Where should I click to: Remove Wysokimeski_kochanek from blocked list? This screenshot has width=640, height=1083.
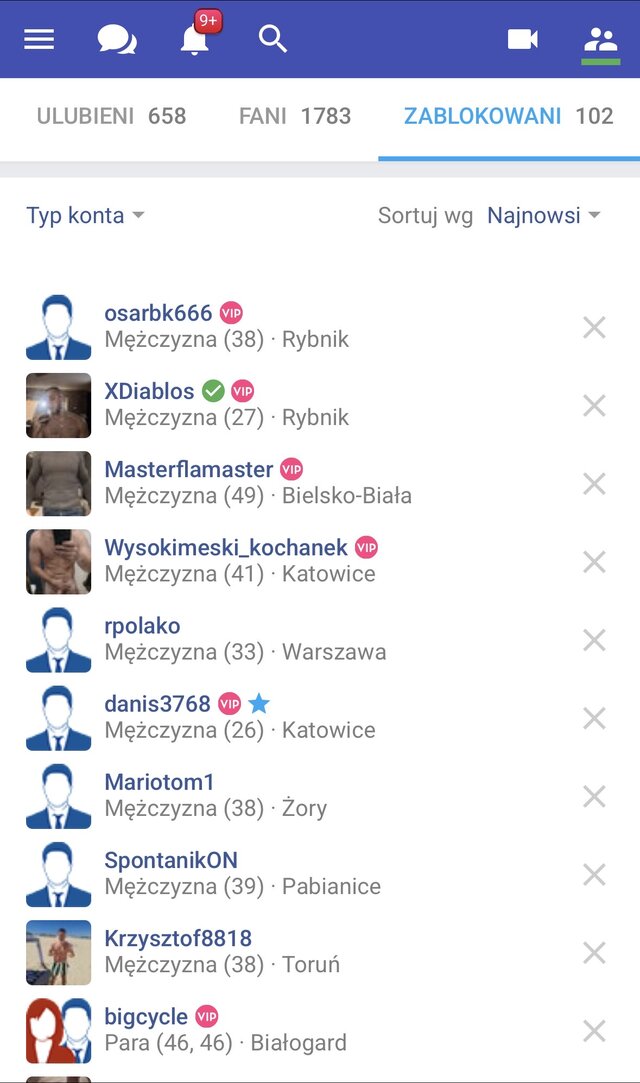(x=594, y=562)
